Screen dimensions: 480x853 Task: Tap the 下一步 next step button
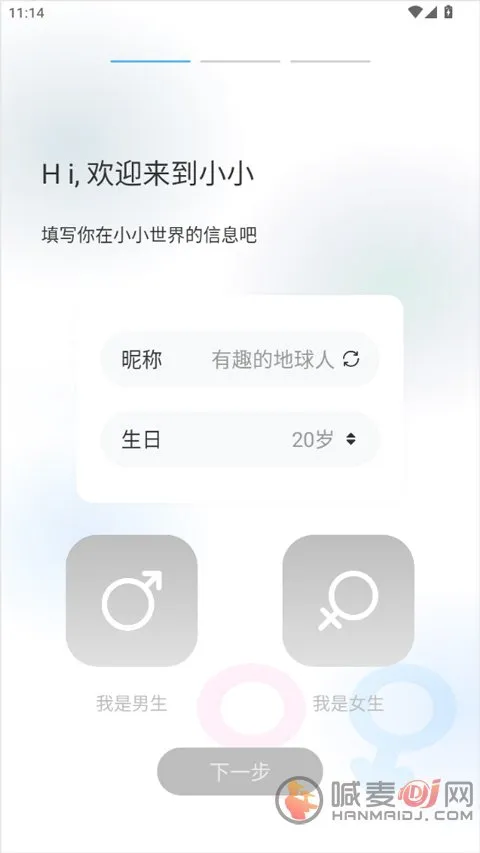[x=240, y=771]
